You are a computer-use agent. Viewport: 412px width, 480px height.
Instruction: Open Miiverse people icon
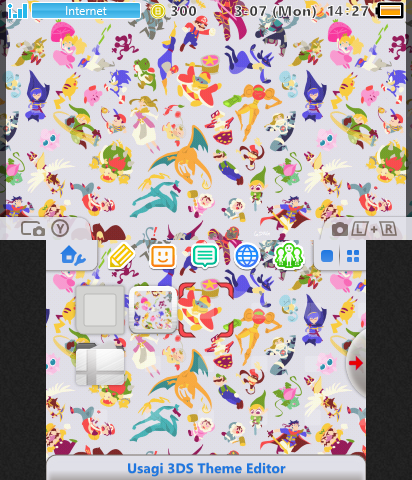tap(289, 256)
